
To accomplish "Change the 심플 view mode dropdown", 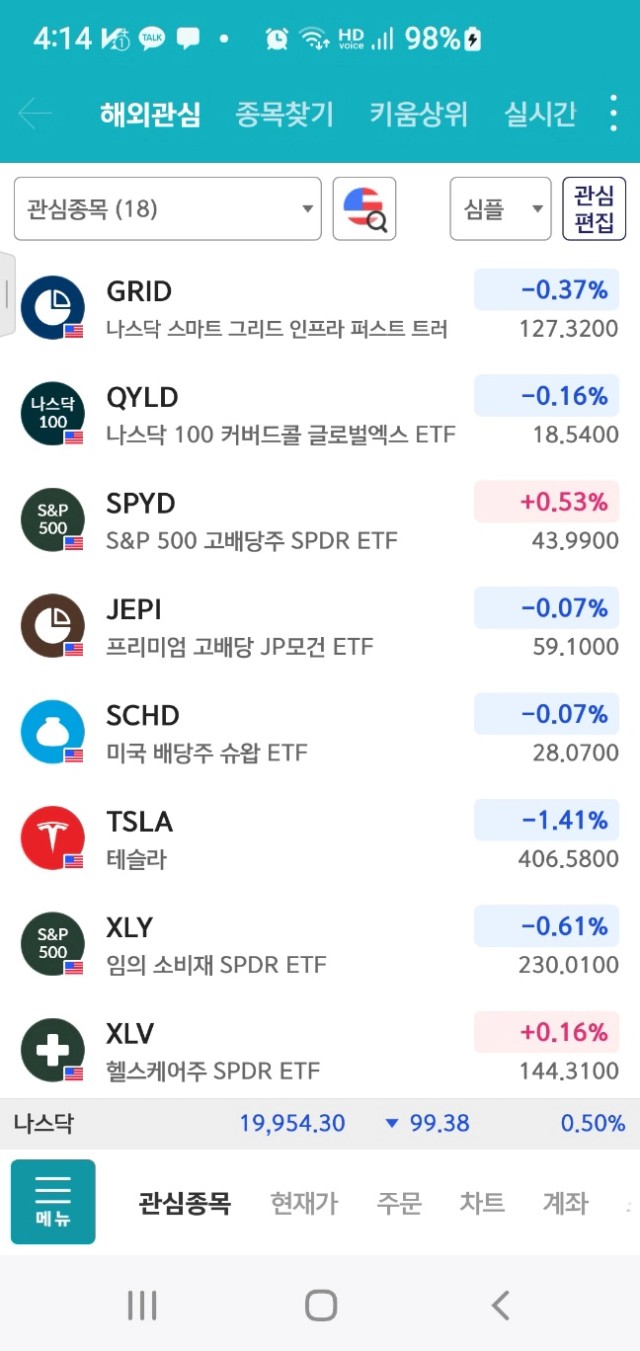I will point(500,209).
